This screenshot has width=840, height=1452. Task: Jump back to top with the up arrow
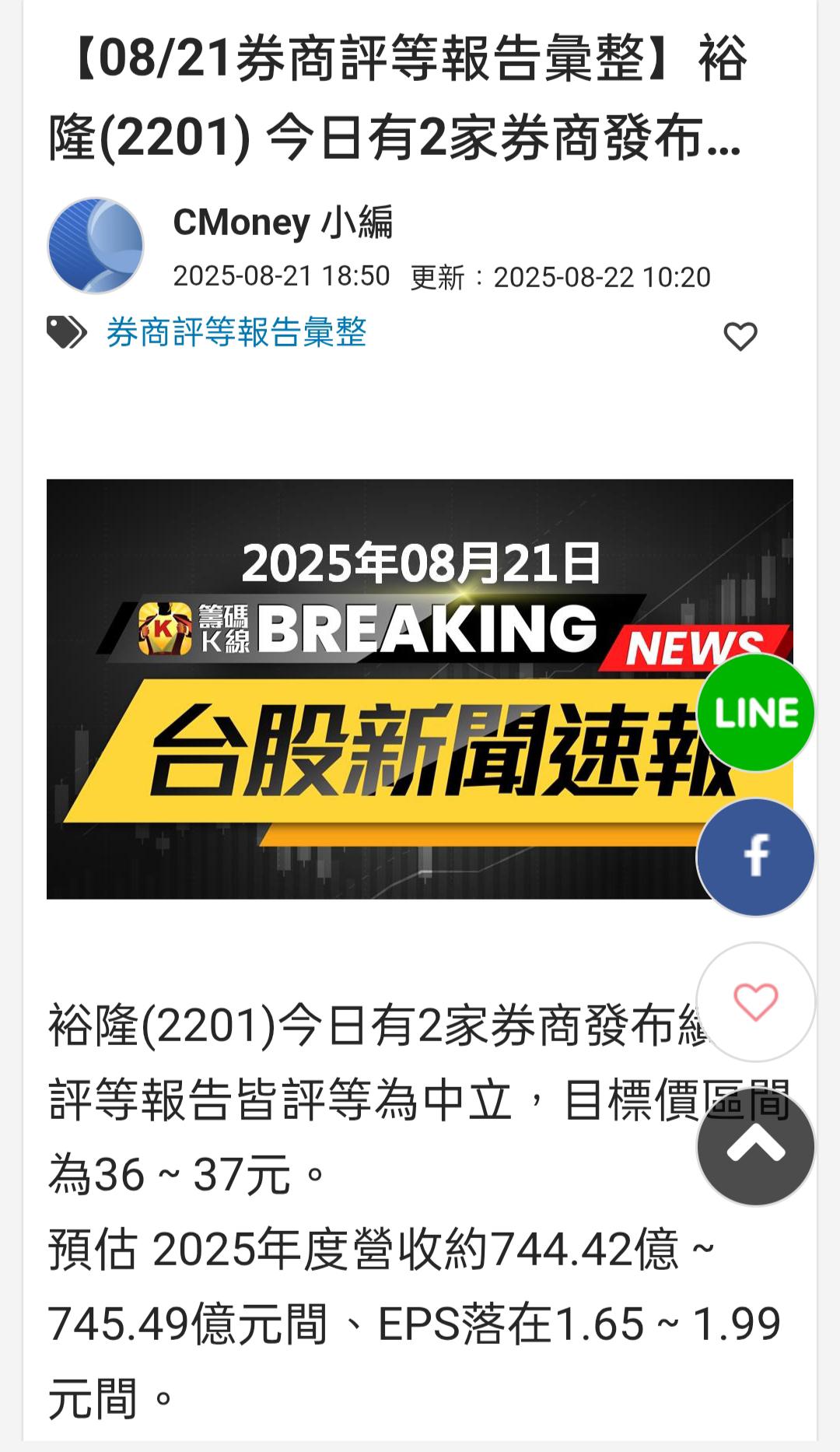pos(755,1146)
